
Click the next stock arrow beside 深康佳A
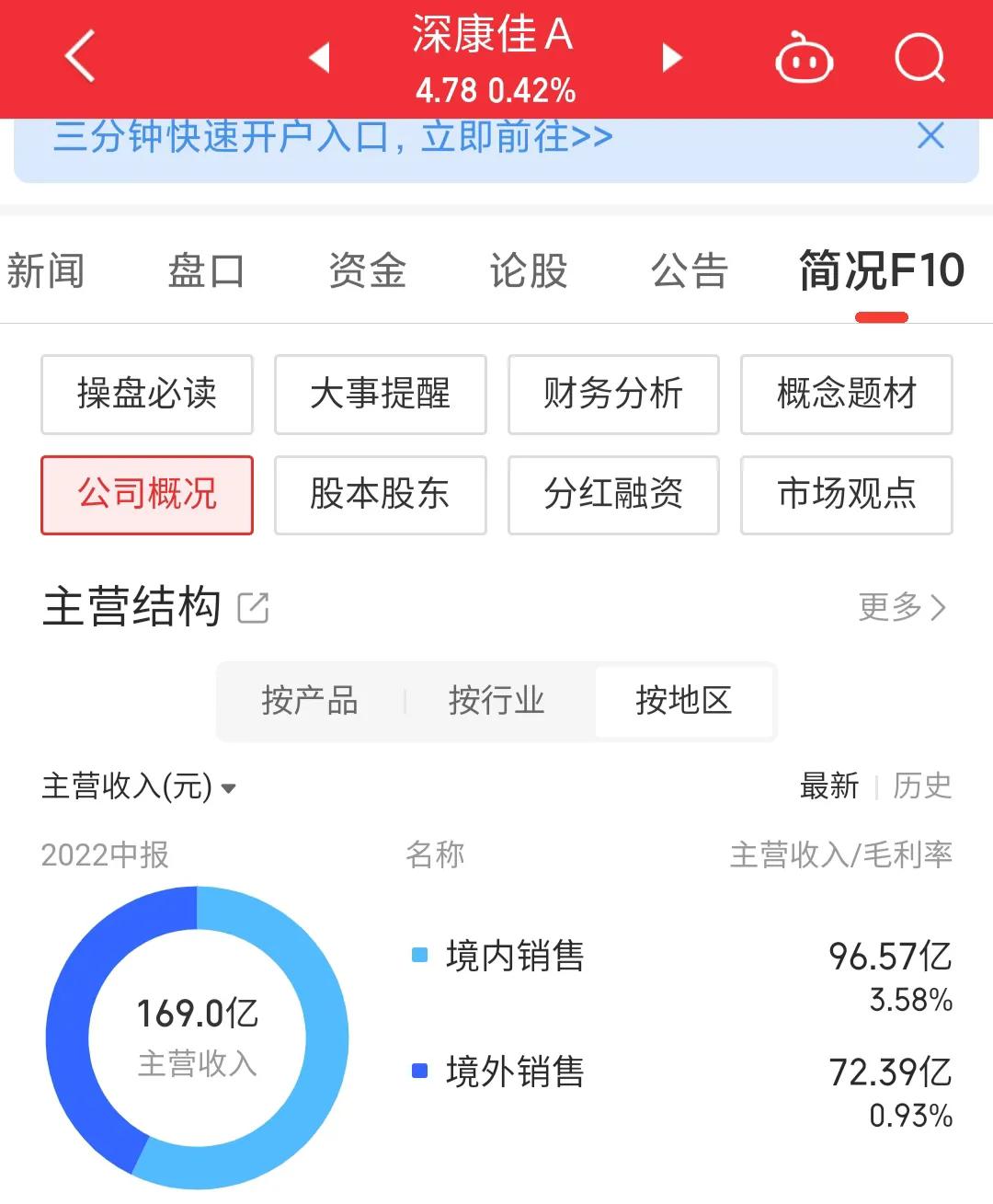coord(672,57)
